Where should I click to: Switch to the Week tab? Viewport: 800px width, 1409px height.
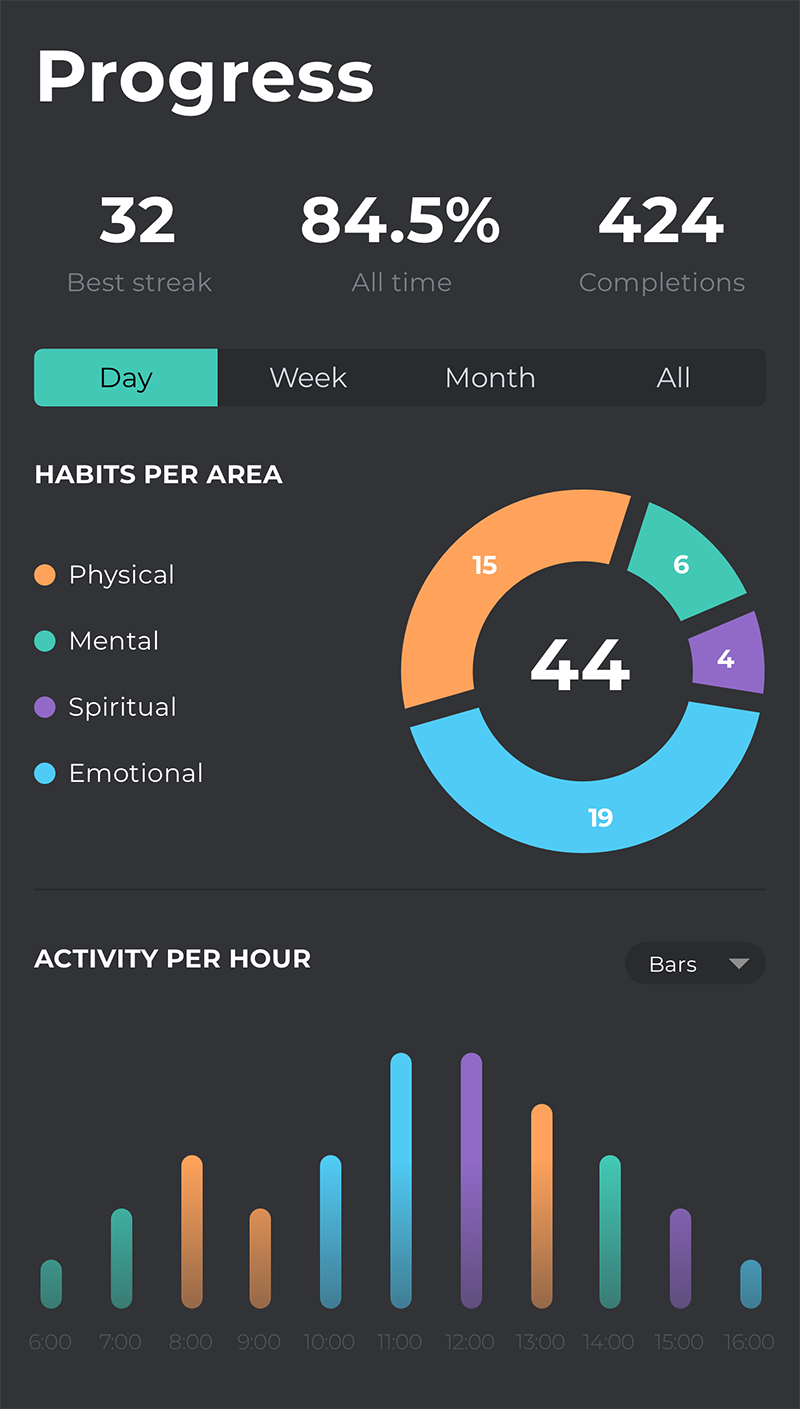click(308, 378)
